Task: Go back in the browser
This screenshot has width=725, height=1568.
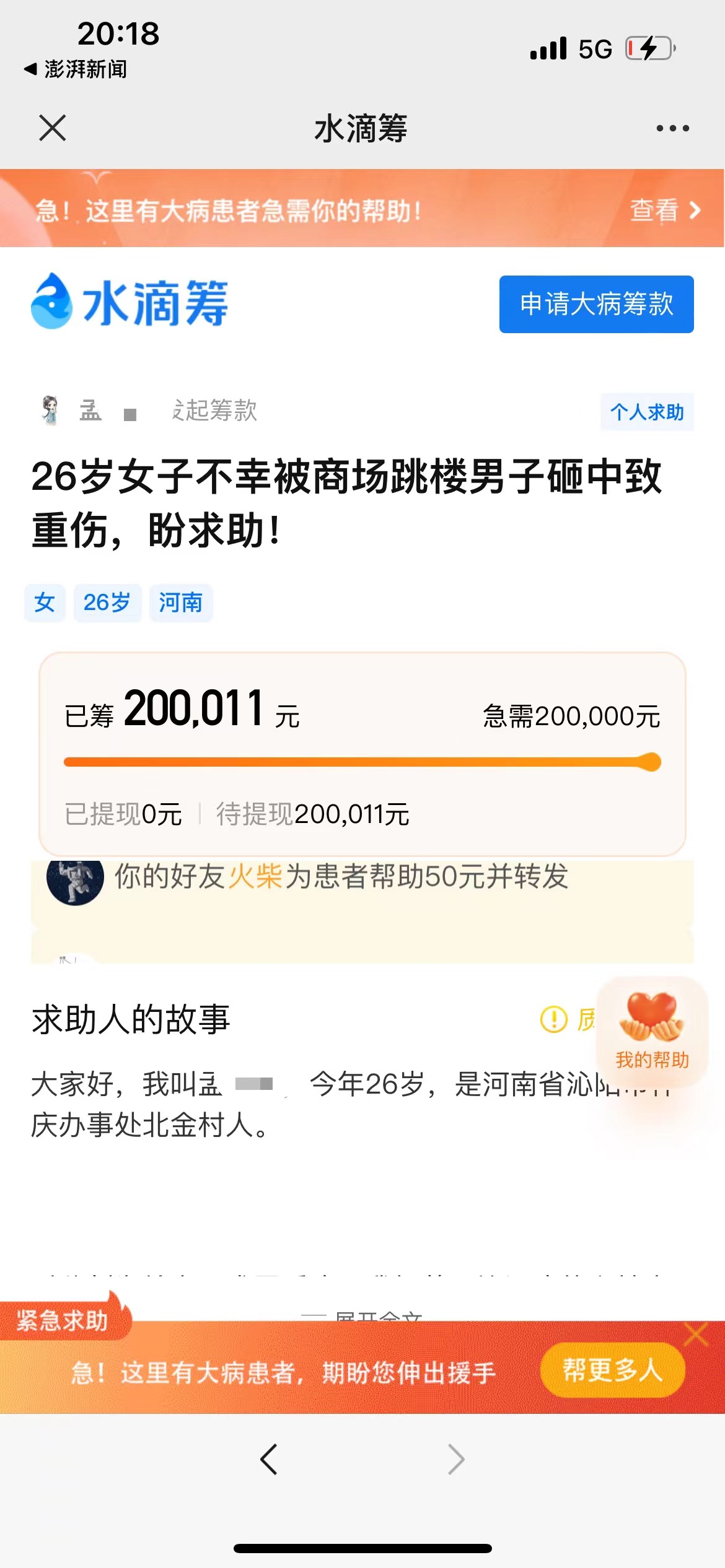Action: tap(269, 1459)
